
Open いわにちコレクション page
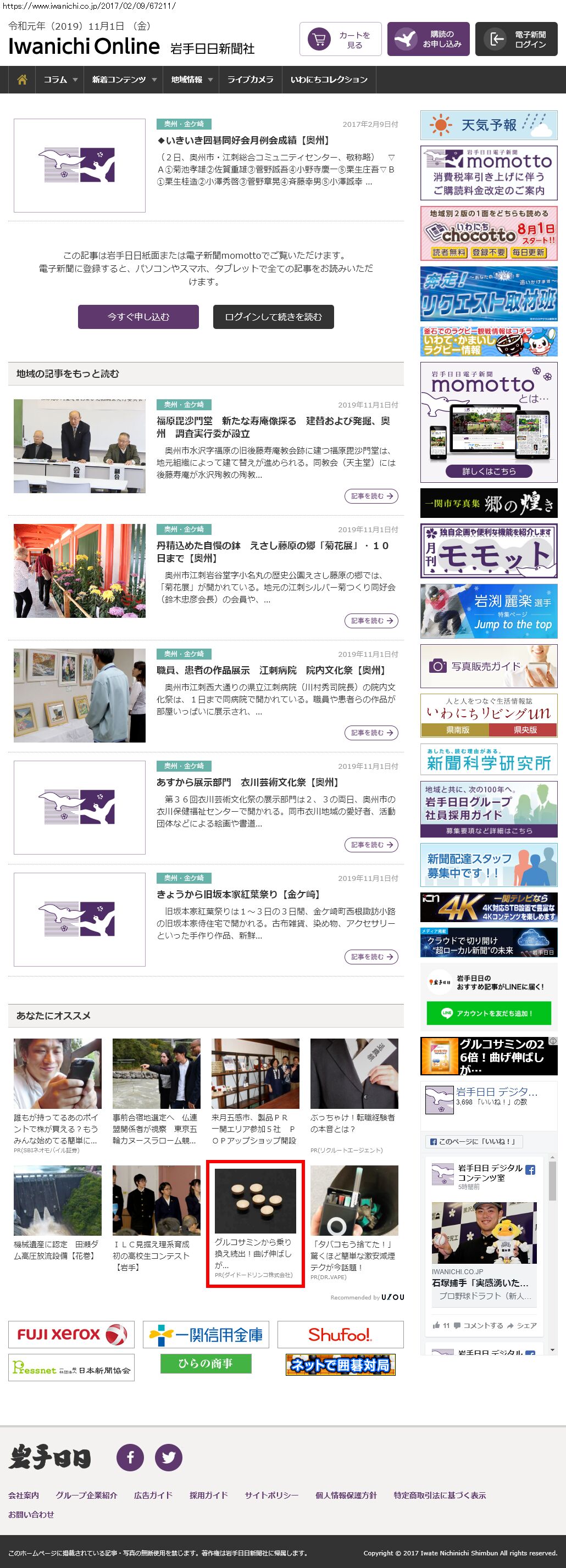tap(329, 80)
